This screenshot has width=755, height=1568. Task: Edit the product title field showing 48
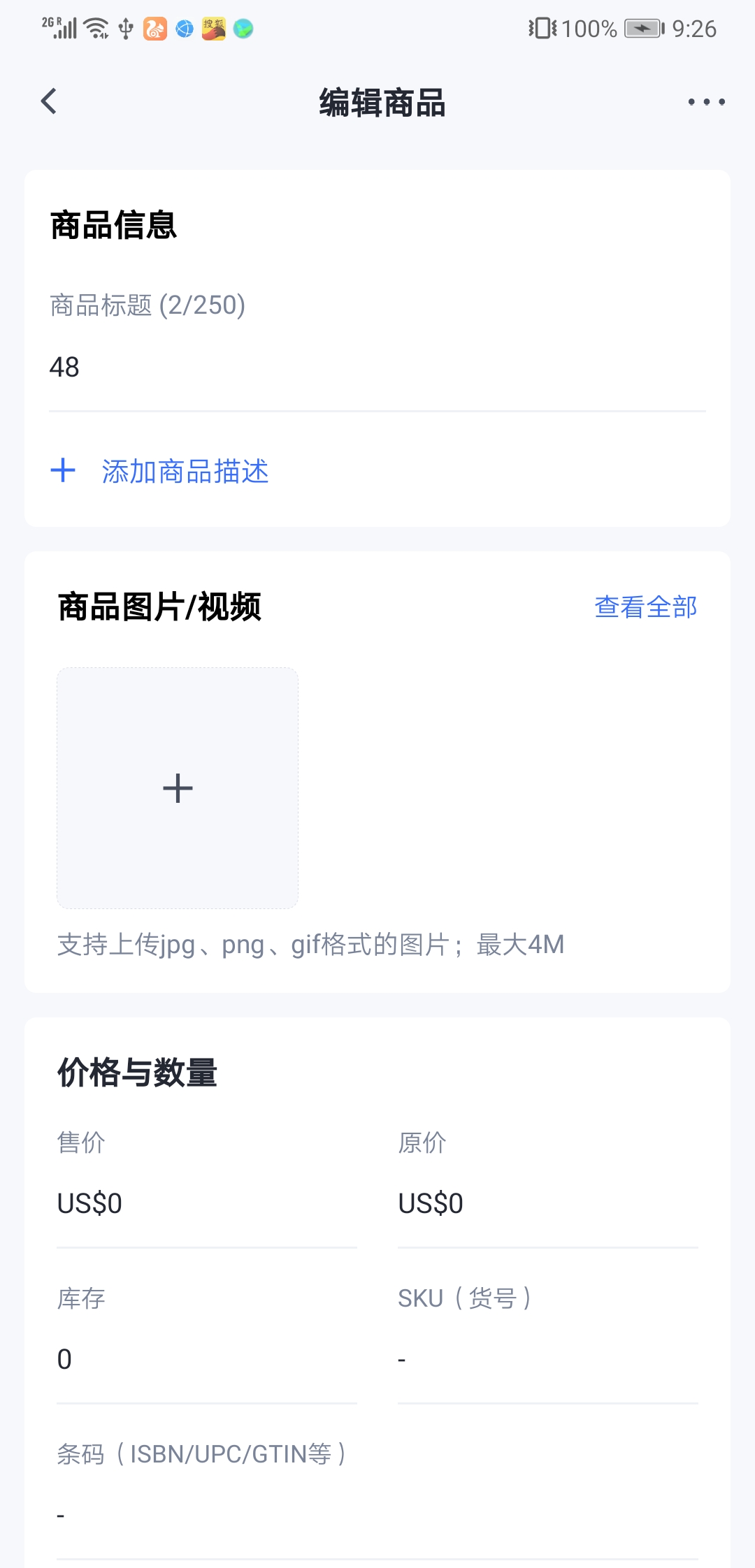(x=377, y=368)
